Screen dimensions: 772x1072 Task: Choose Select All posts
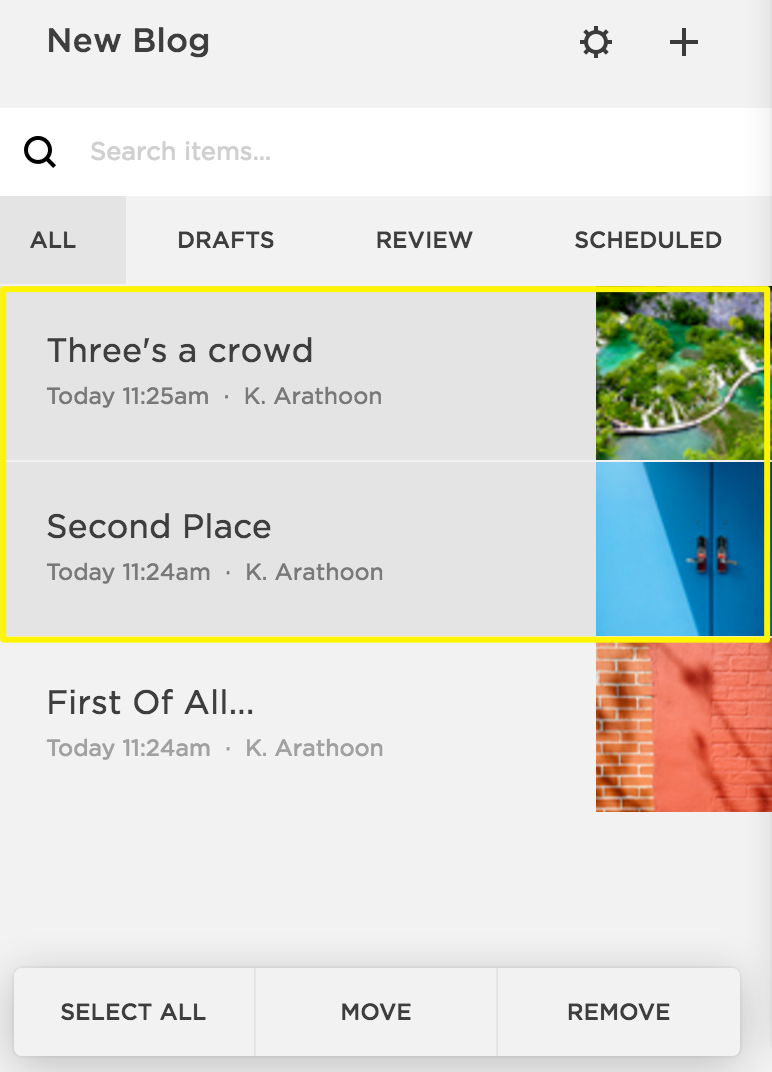(133, 1012)
